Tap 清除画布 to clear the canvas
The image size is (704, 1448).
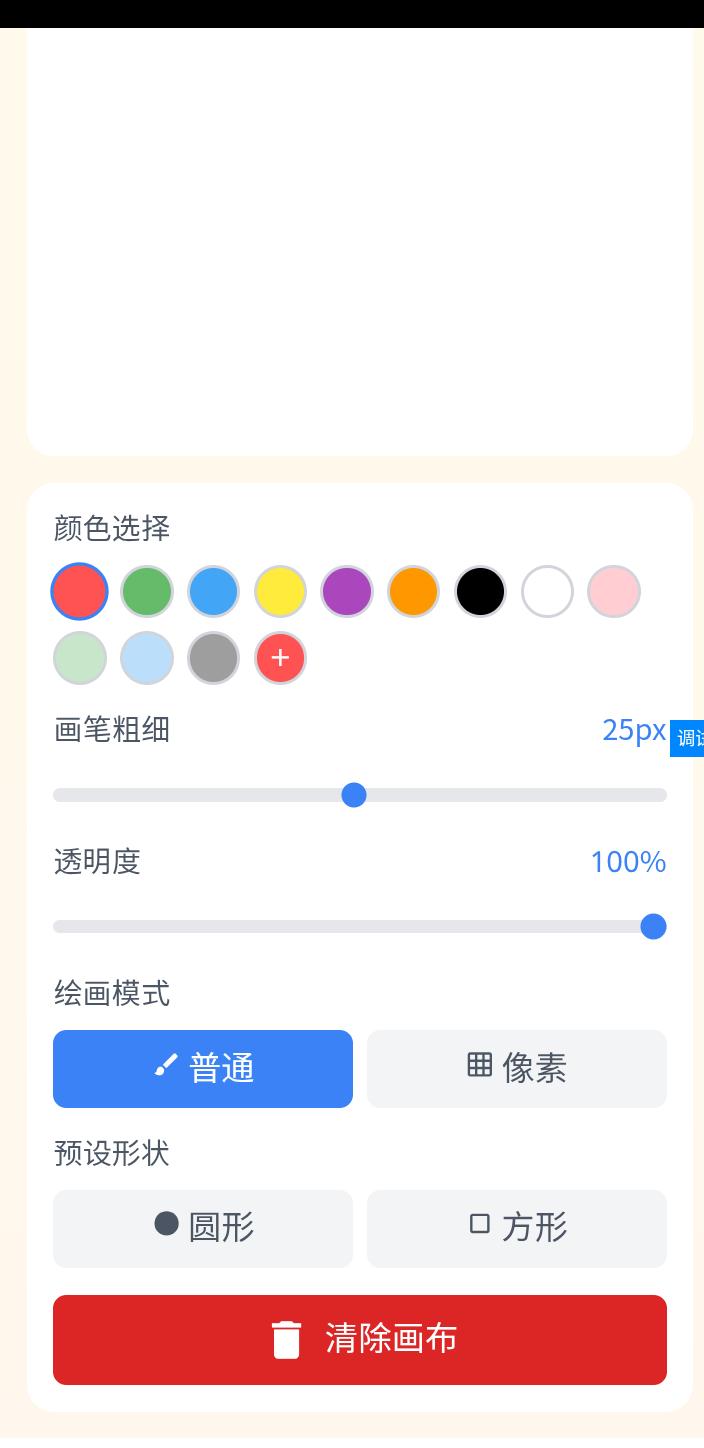pyautogui.click(x=360, y=1340)
